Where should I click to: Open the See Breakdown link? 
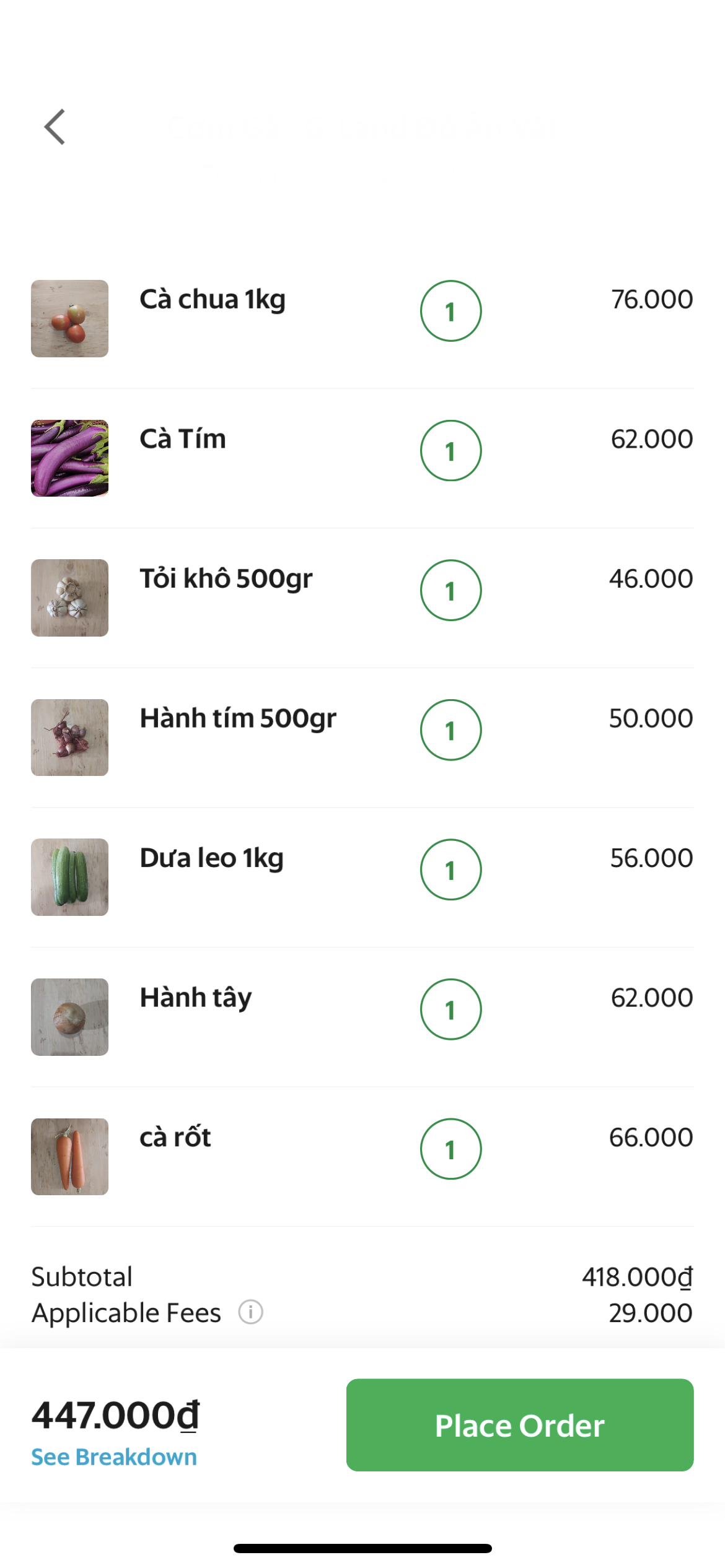pos(114,1457)
